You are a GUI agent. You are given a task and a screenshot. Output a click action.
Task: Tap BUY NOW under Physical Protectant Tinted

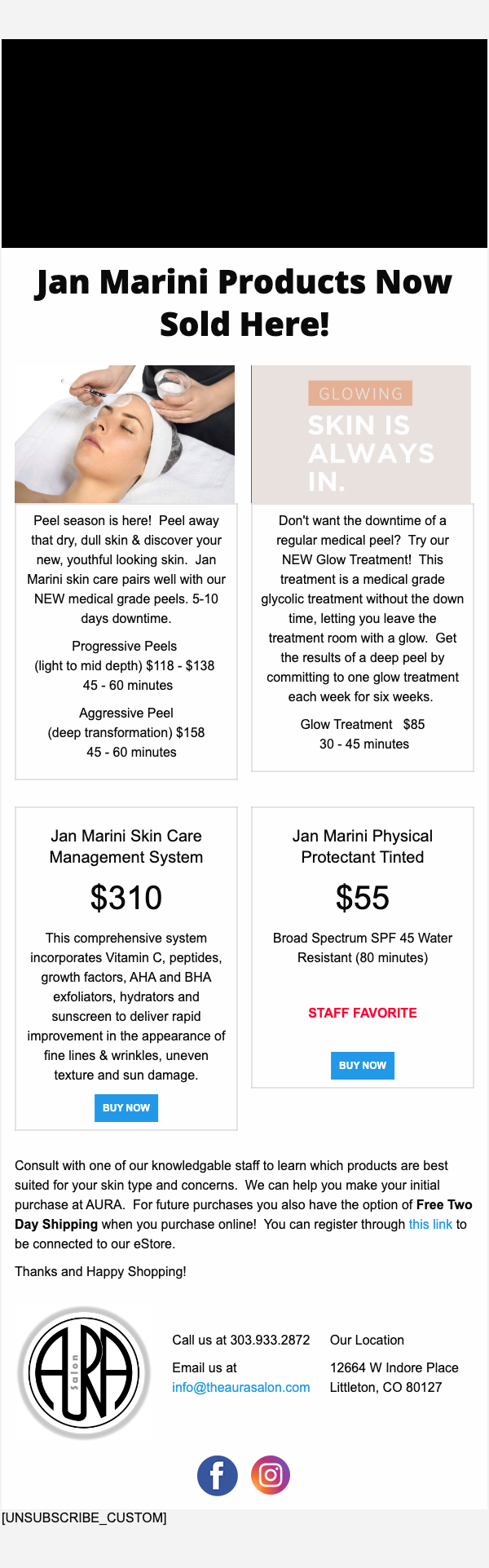click(362, 1065)
